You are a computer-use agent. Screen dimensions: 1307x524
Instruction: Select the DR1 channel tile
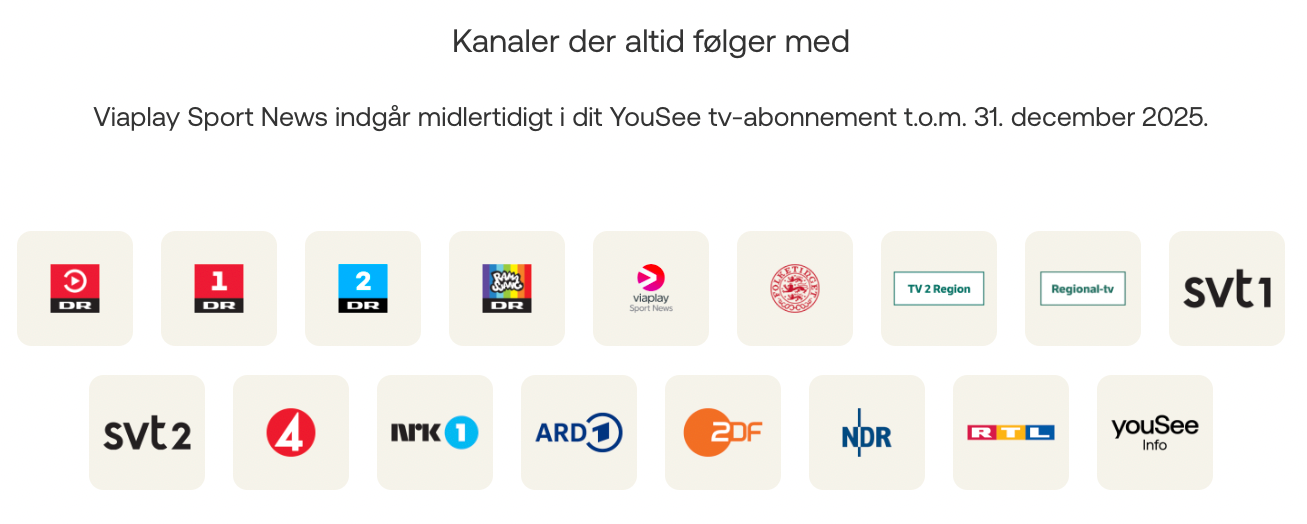coord(219,289)
